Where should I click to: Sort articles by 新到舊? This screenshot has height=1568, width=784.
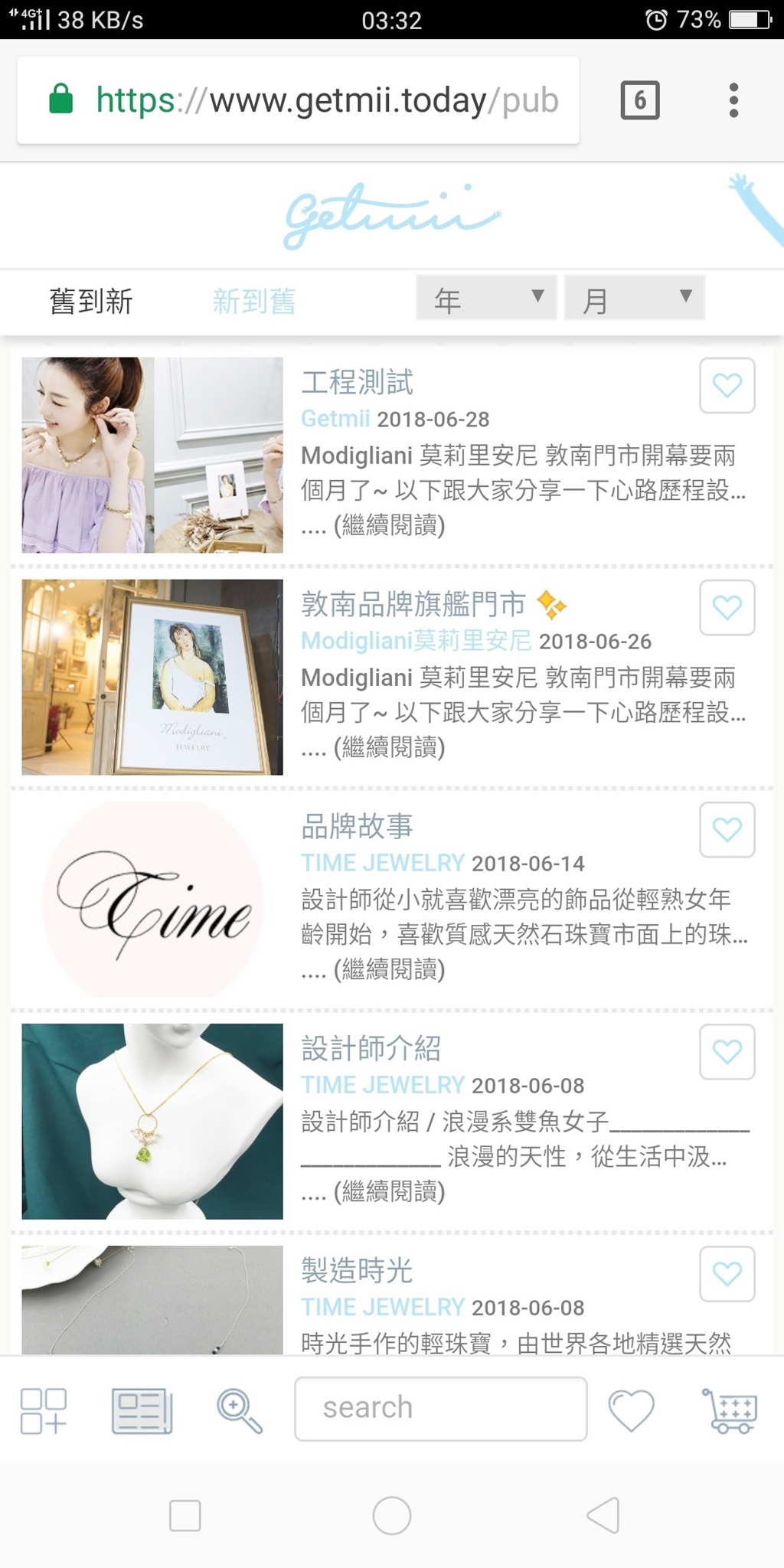254,301
